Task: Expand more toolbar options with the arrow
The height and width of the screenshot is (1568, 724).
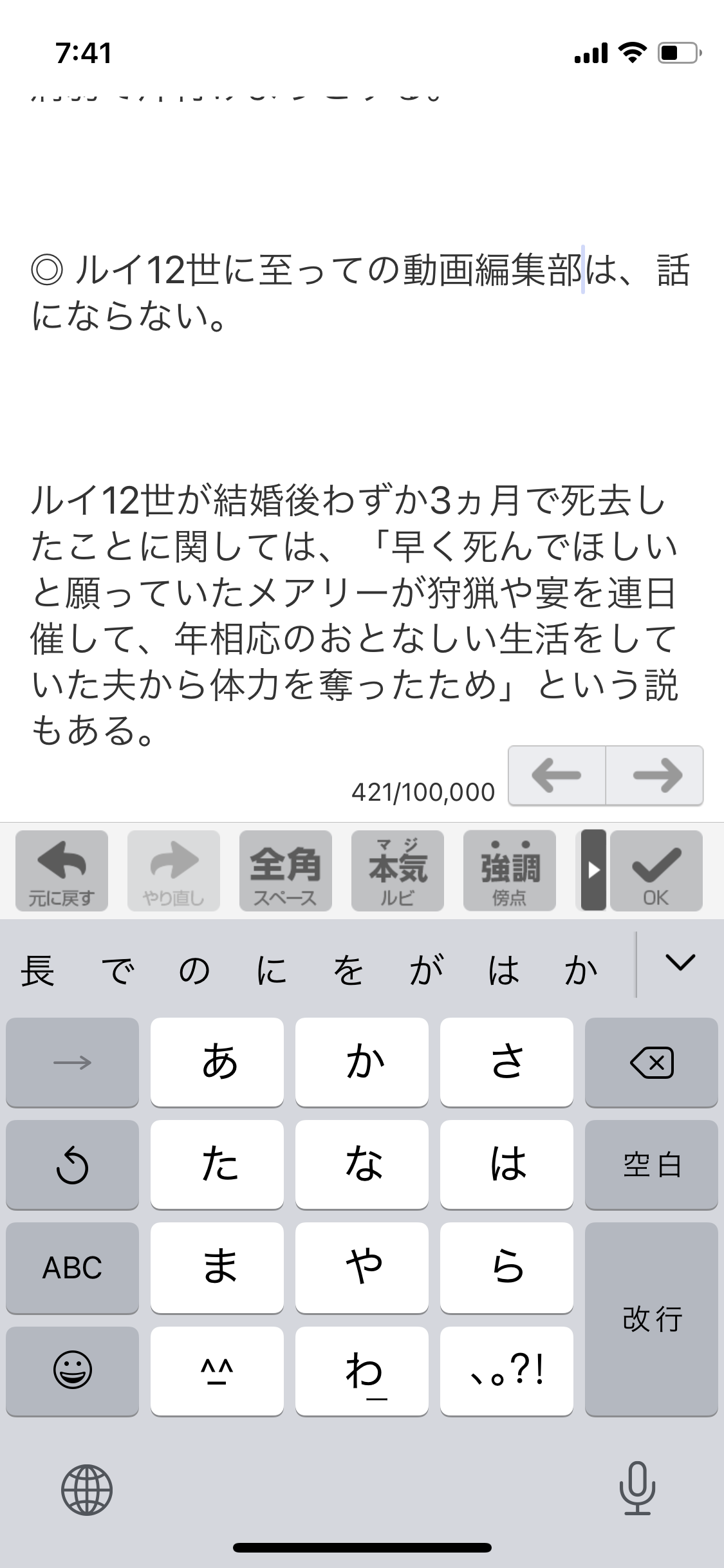Action: point(593,870)
